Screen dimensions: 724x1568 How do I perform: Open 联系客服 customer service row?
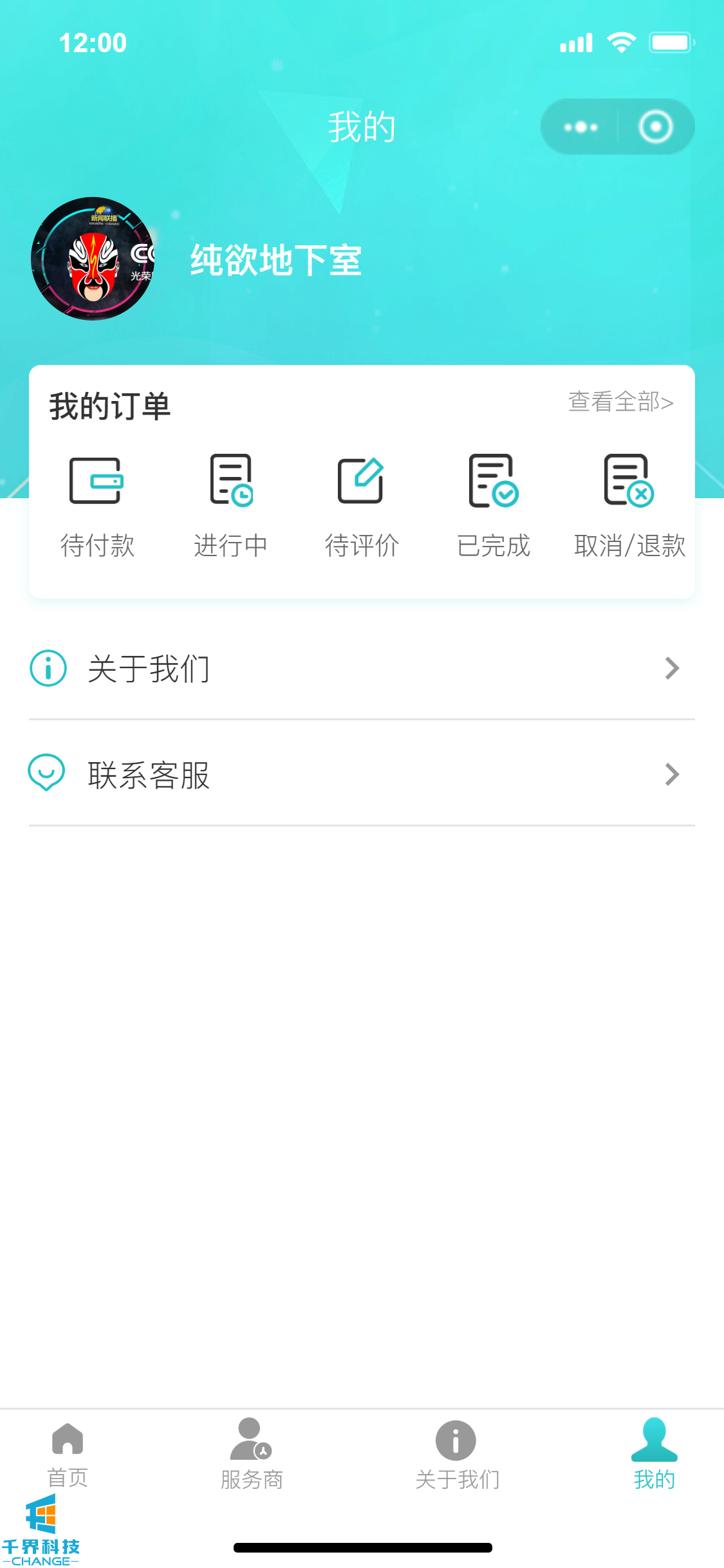tap(362, 774)
